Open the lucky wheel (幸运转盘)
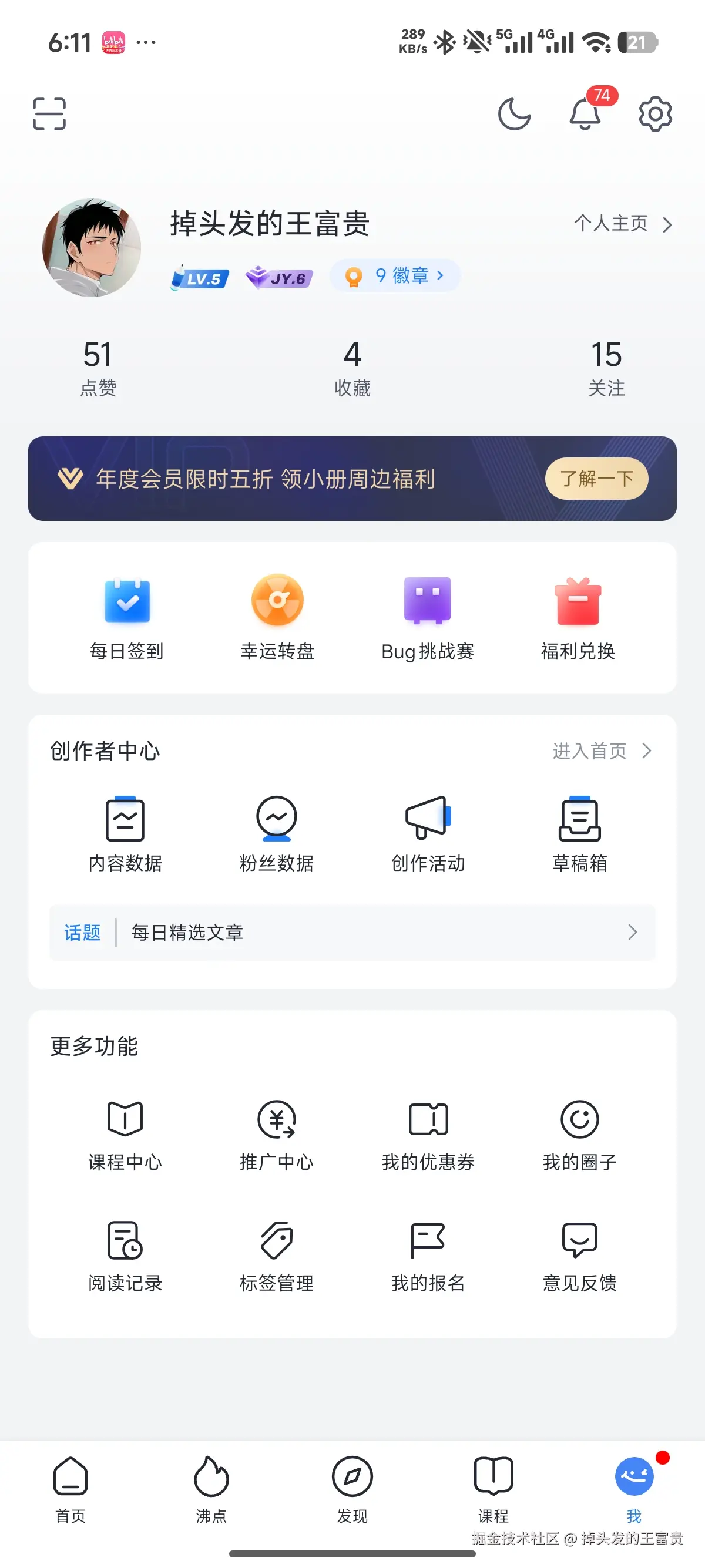The height and width of the screenshot is (1568, 705). click(277, 615)
